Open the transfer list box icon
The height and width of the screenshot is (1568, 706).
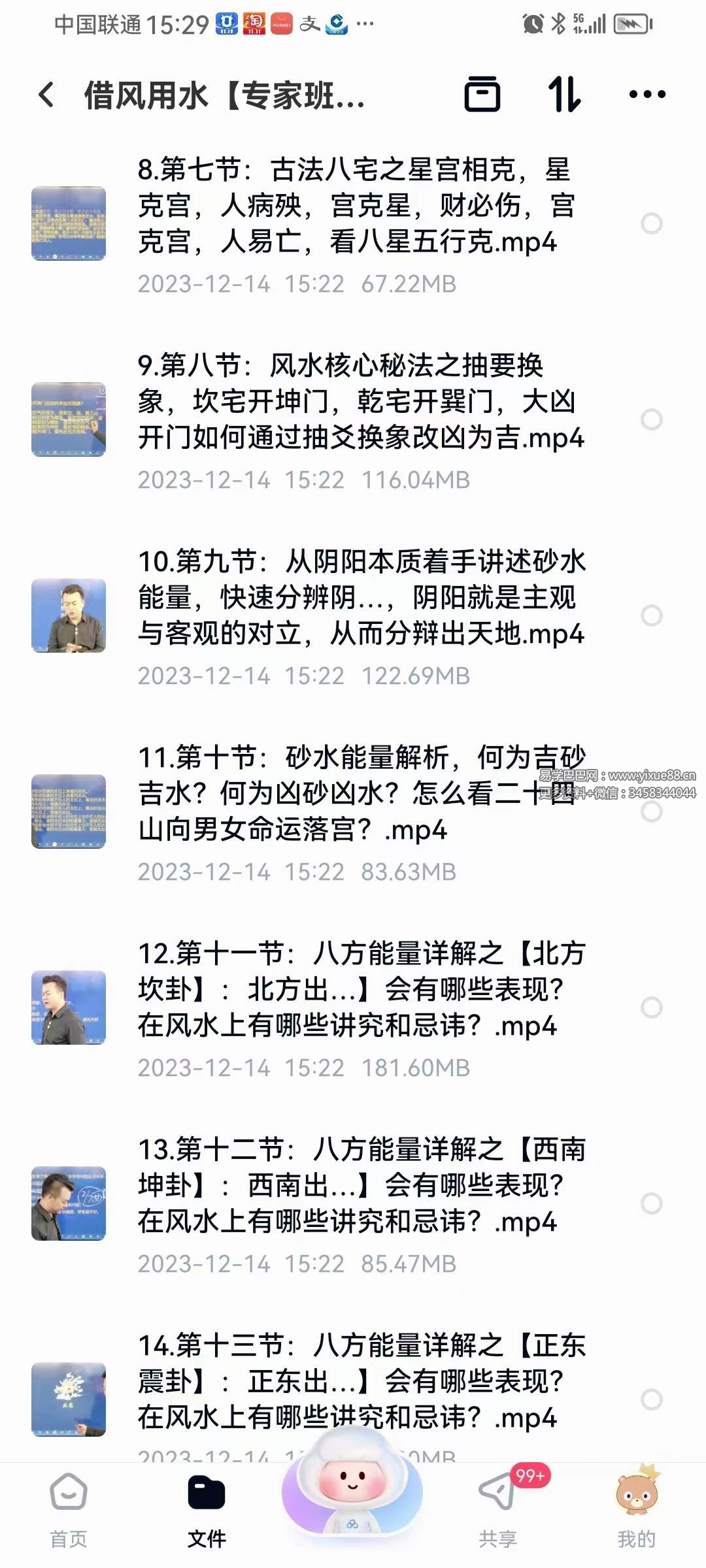(x=482, y=95)
